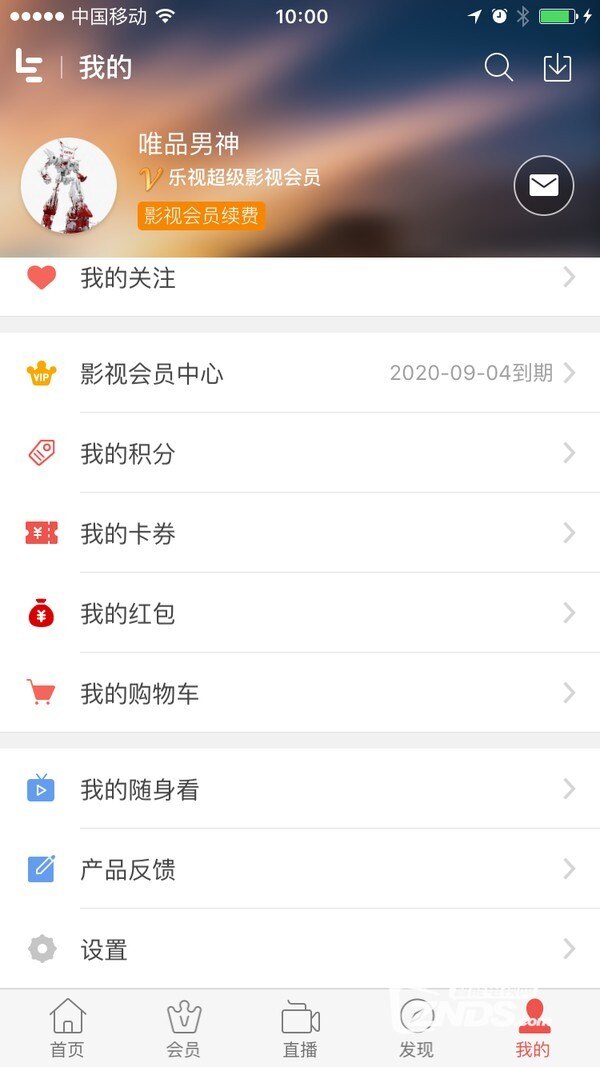Open 我的关注 row
This screenshot has width=600, height=1067.
[x=300, y=278]
